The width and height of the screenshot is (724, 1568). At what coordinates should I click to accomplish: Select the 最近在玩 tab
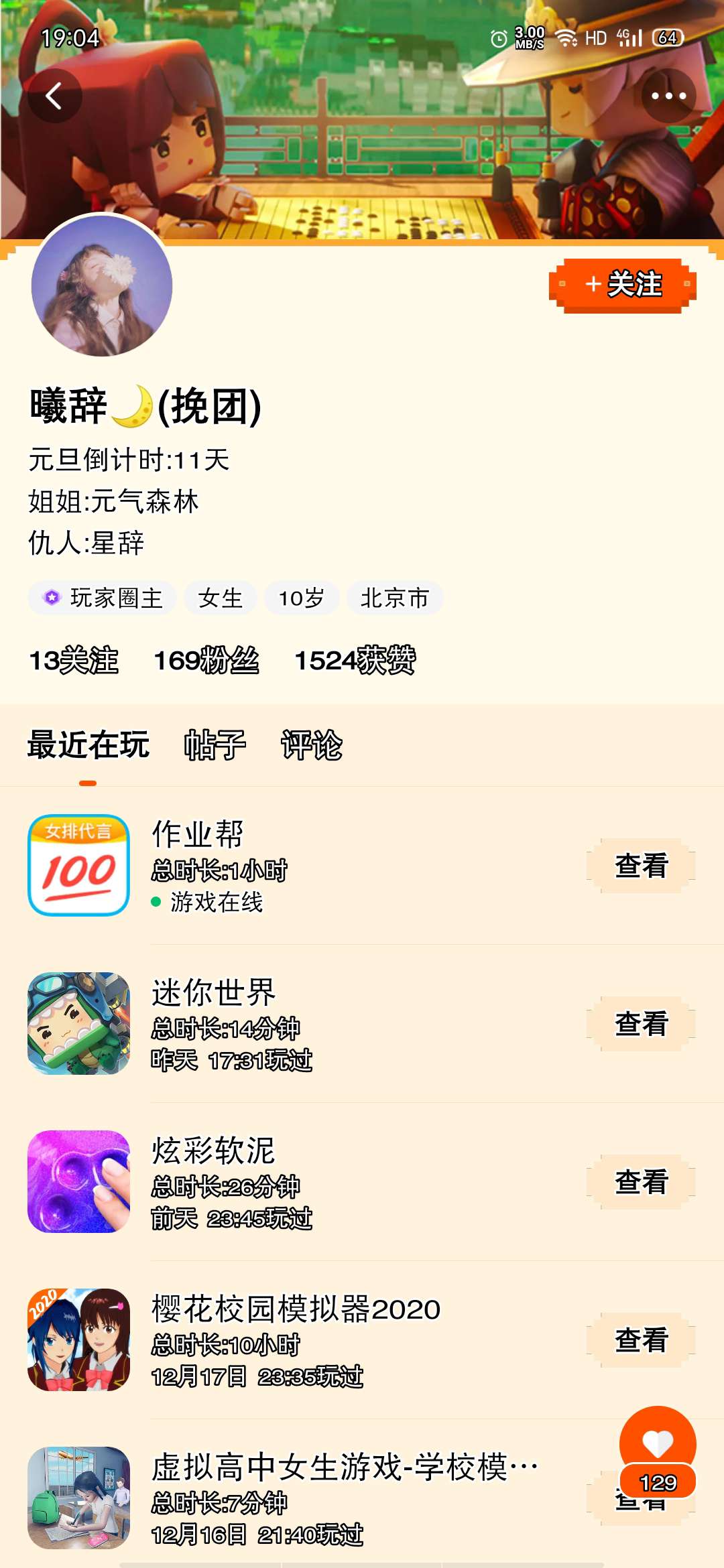point(88,745)
